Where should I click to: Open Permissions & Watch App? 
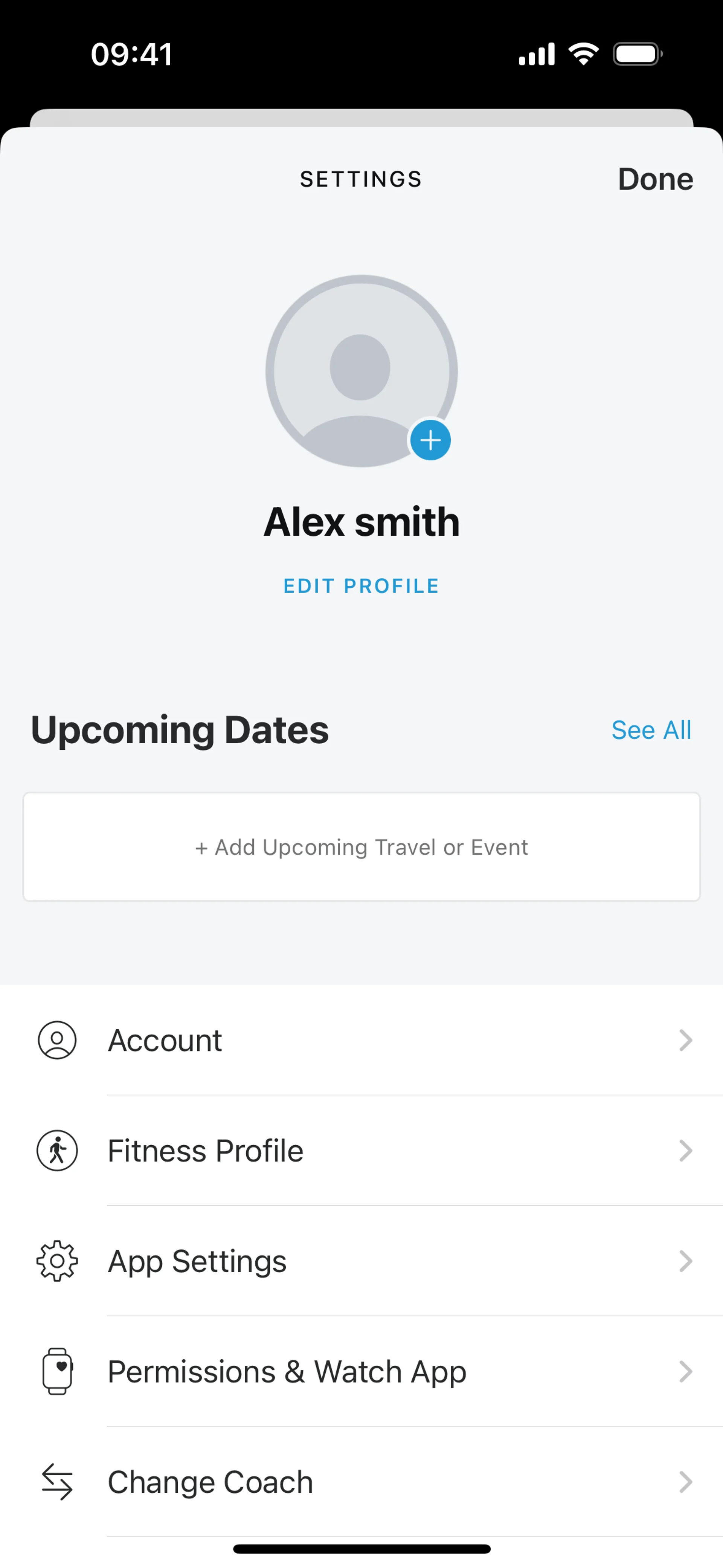361,1371
